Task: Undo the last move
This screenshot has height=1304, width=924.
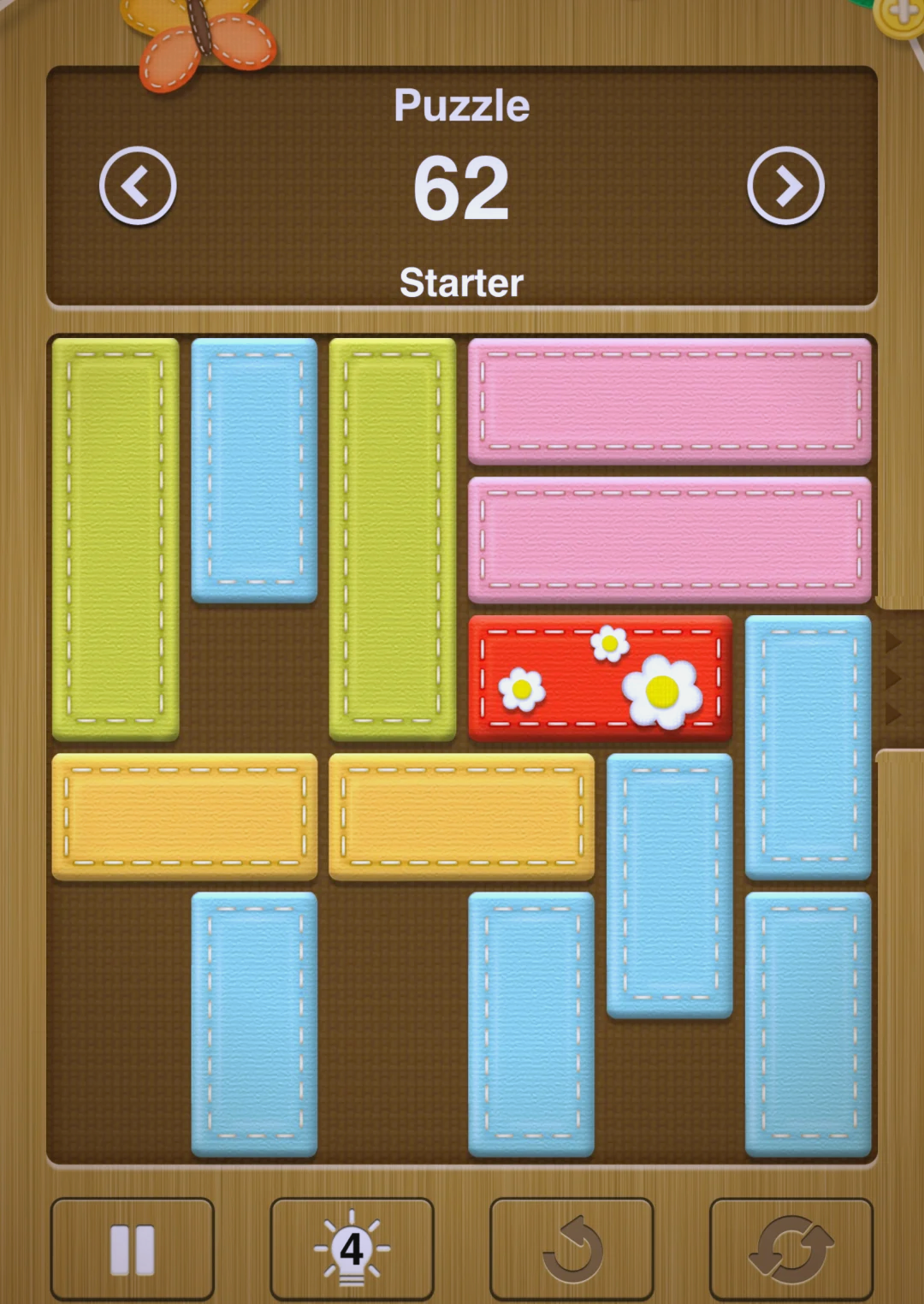Action: coord(572,1248)
